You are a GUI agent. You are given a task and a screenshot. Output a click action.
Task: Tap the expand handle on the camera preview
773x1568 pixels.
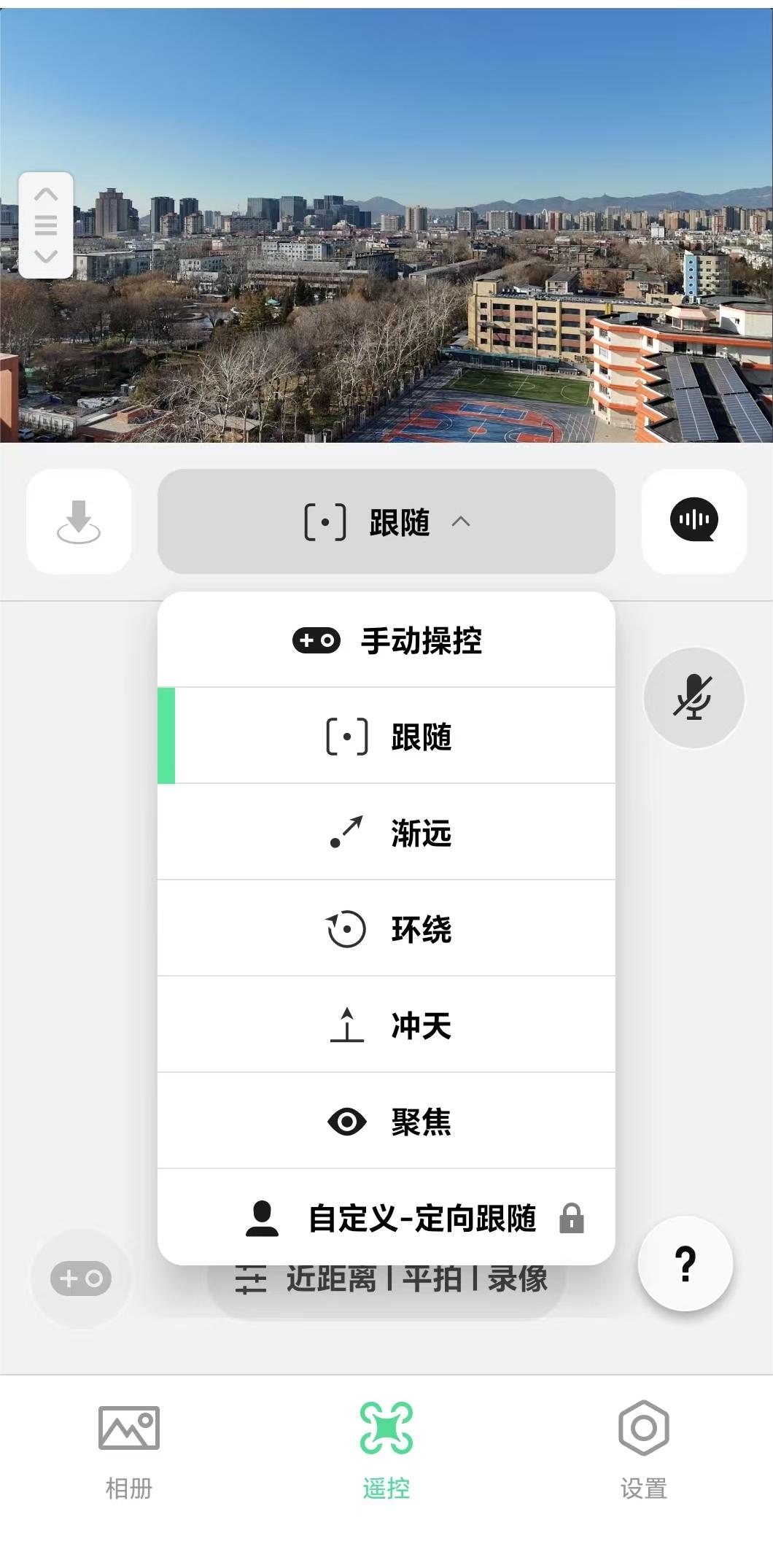(x=46, y=225)
